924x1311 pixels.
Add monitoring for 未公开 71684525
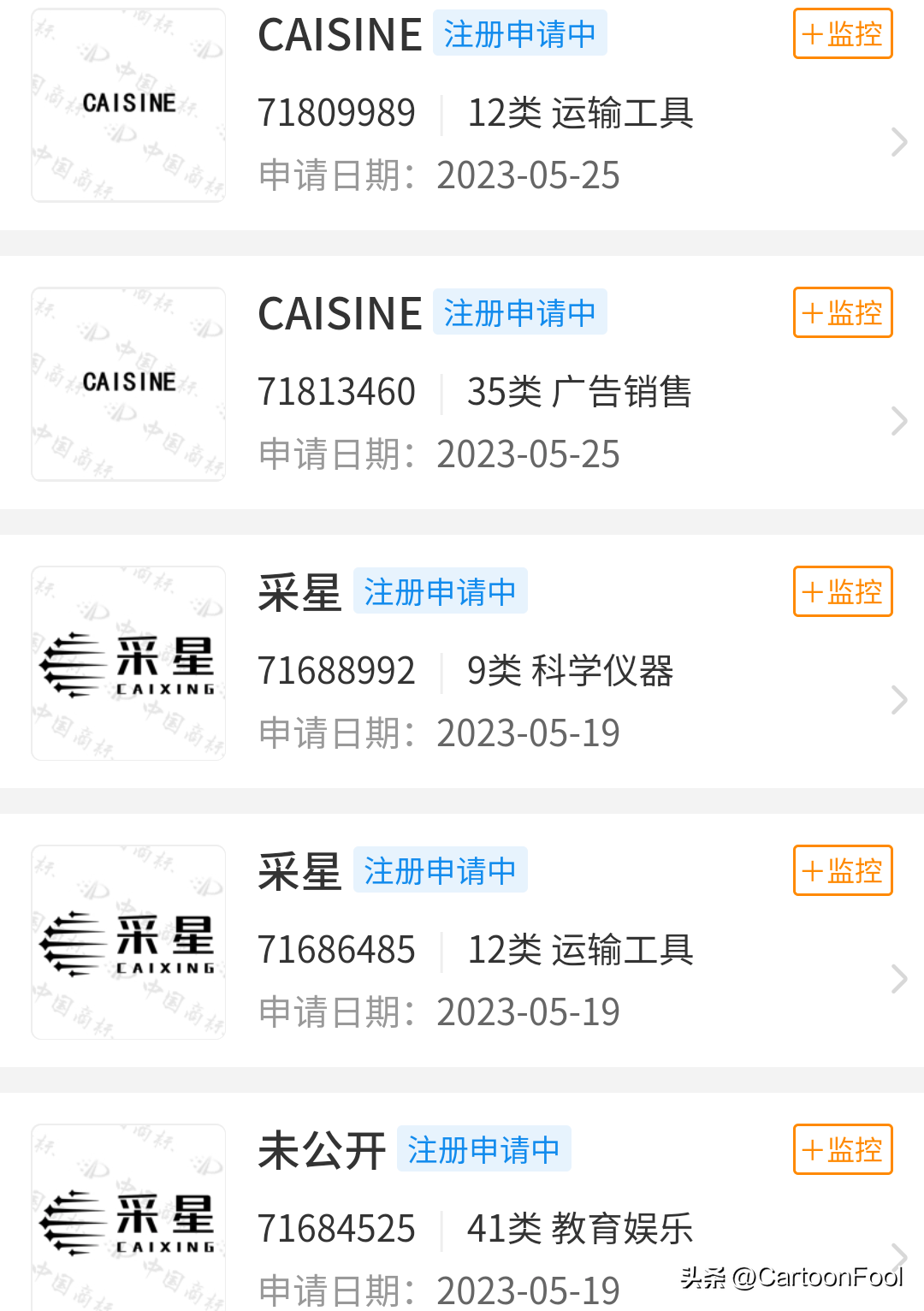pos(843,1150)
